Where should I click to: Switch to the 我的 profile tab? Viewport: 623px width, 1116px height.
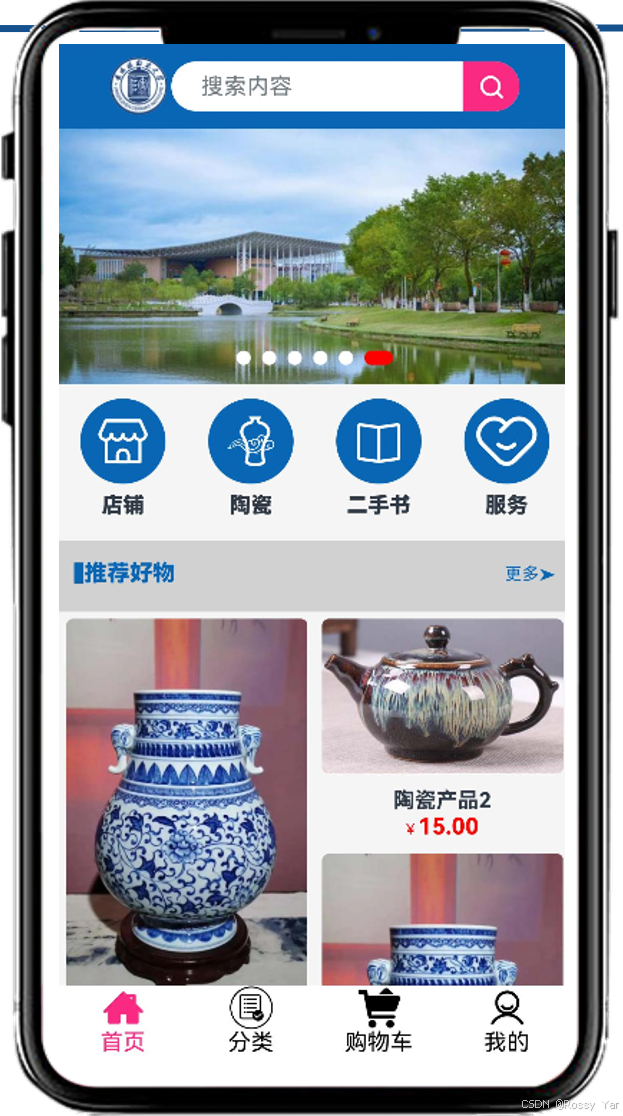pos(506,1020)
